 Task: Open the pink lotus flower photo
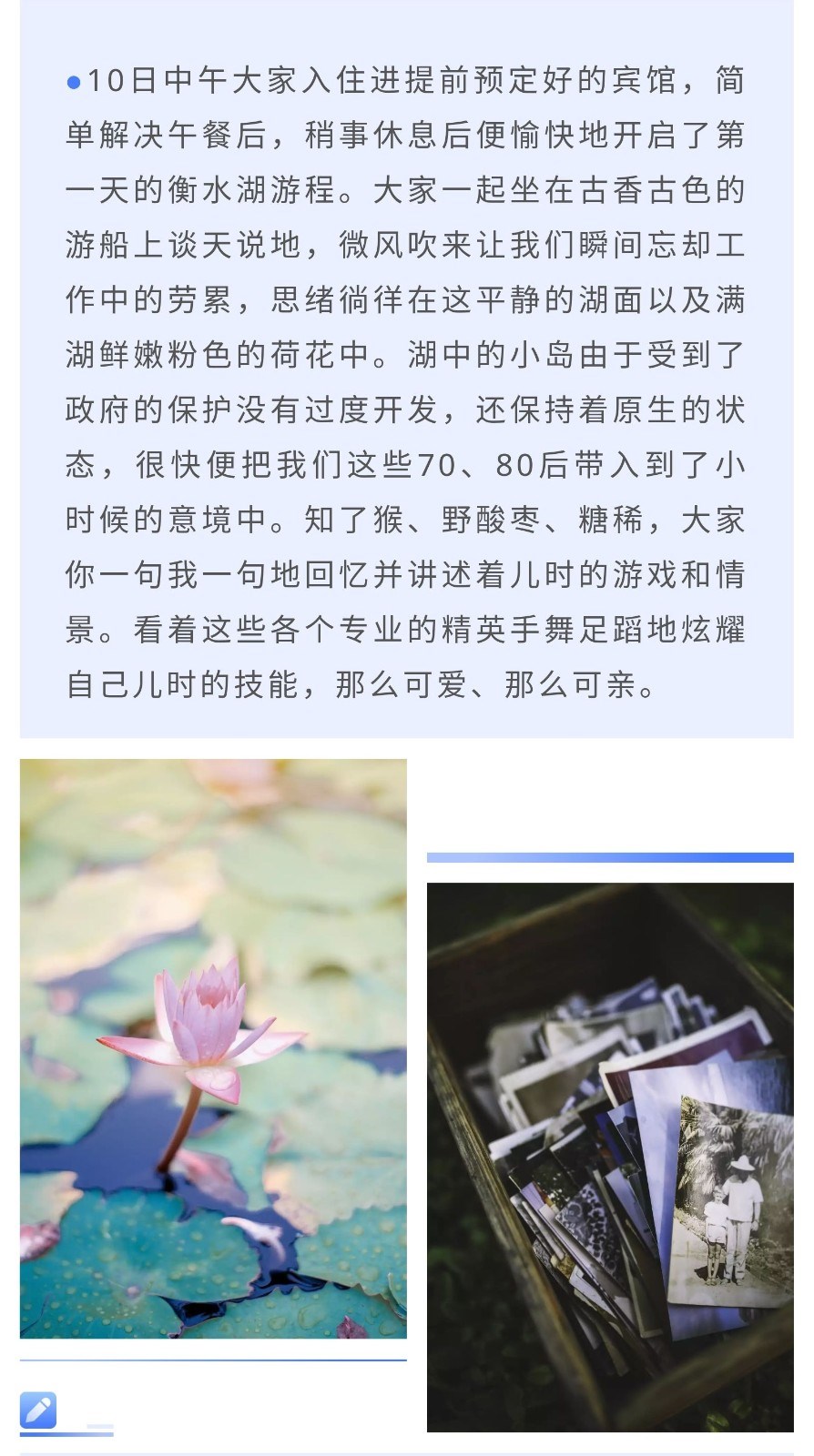tap(213, 1048)
